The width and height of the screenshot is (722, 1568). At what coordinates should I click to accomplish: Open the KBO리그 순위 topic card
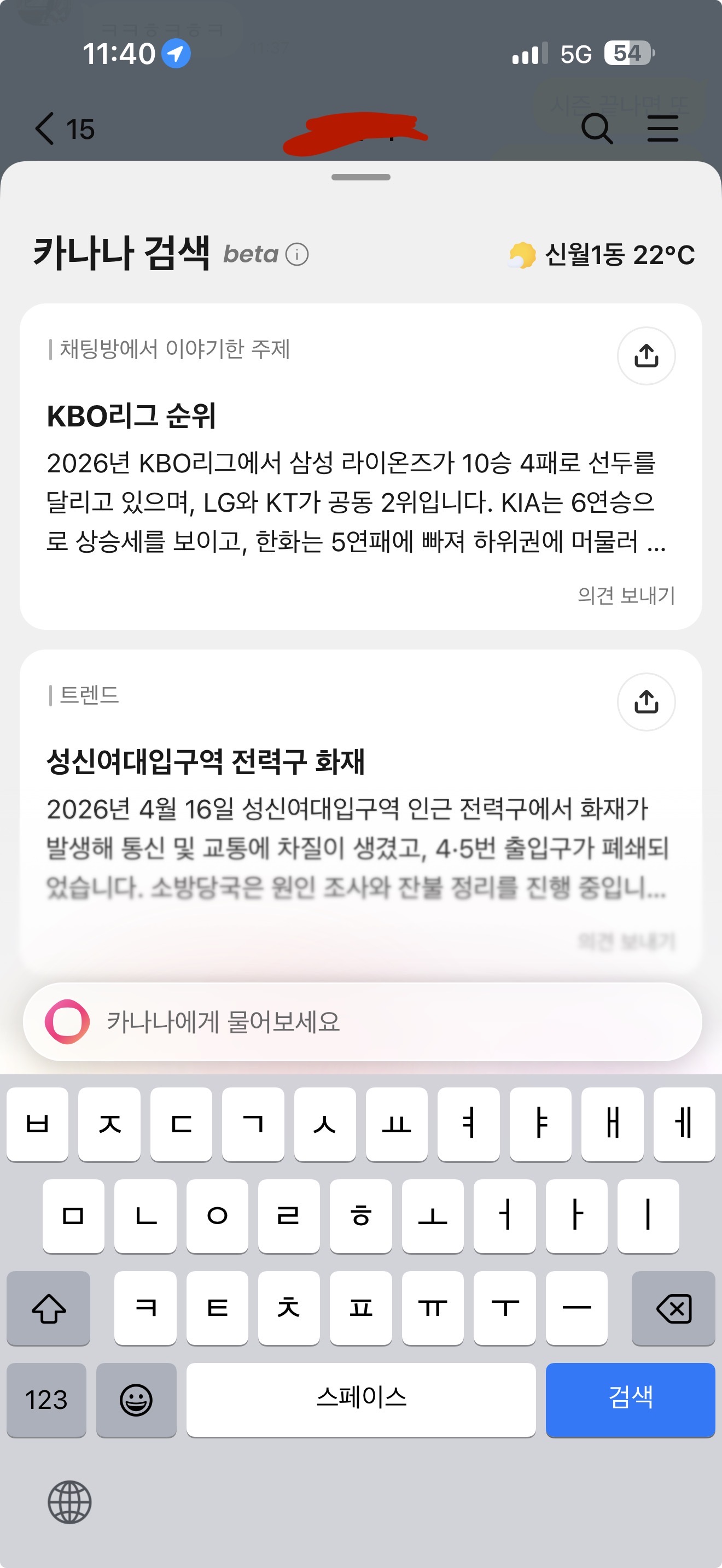(360, 466)
